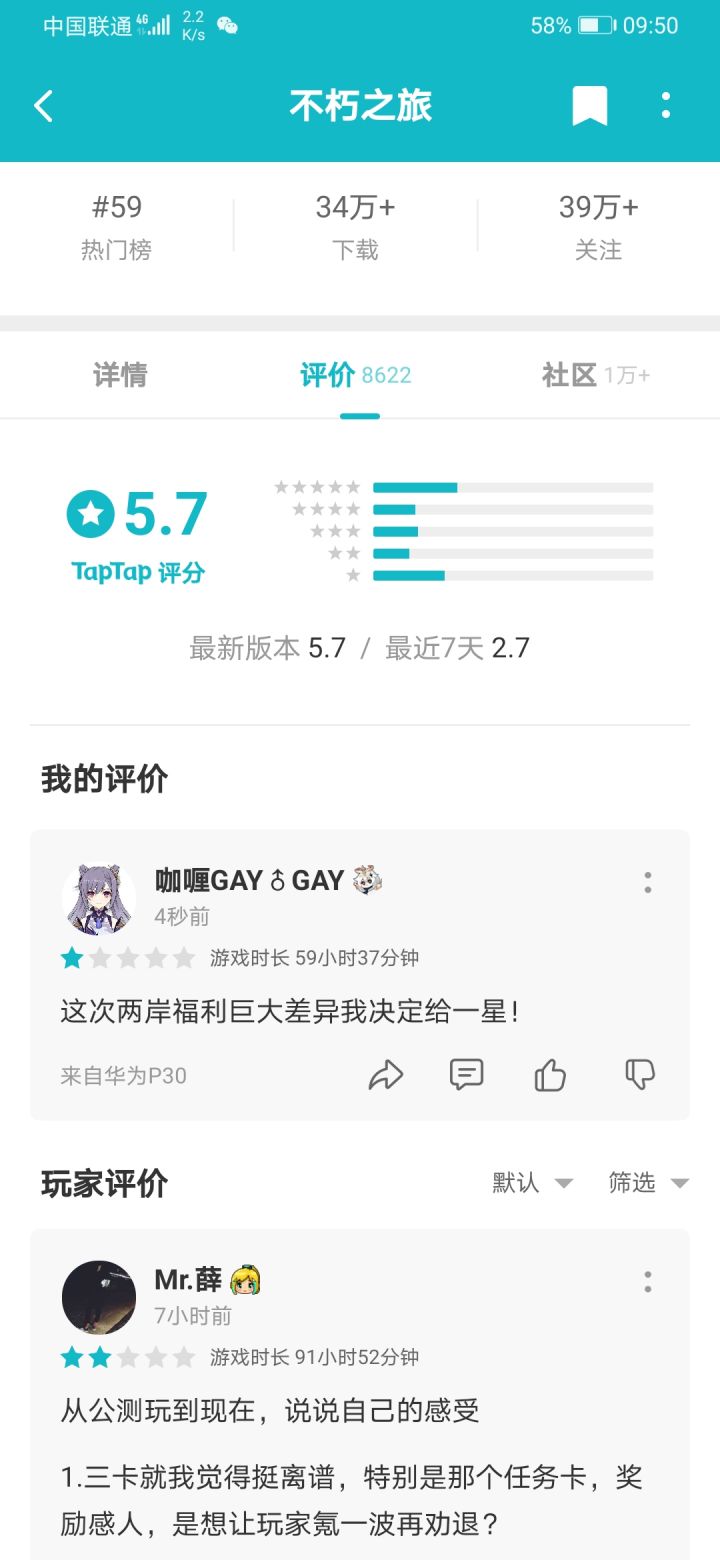Open comments on your review

pos(466,1074)
